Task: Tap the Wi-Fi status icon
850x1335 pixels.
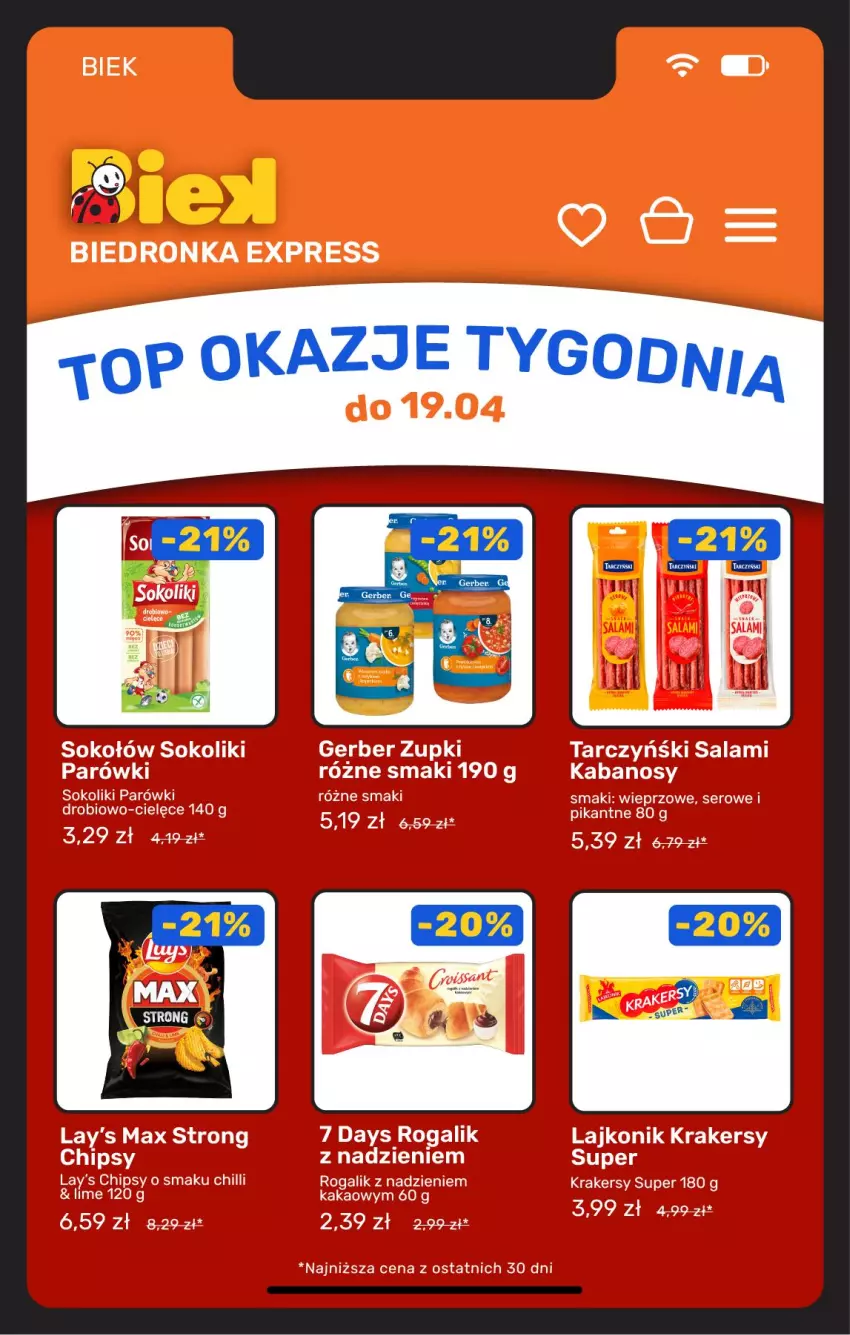Action: [x=680, y=65]
